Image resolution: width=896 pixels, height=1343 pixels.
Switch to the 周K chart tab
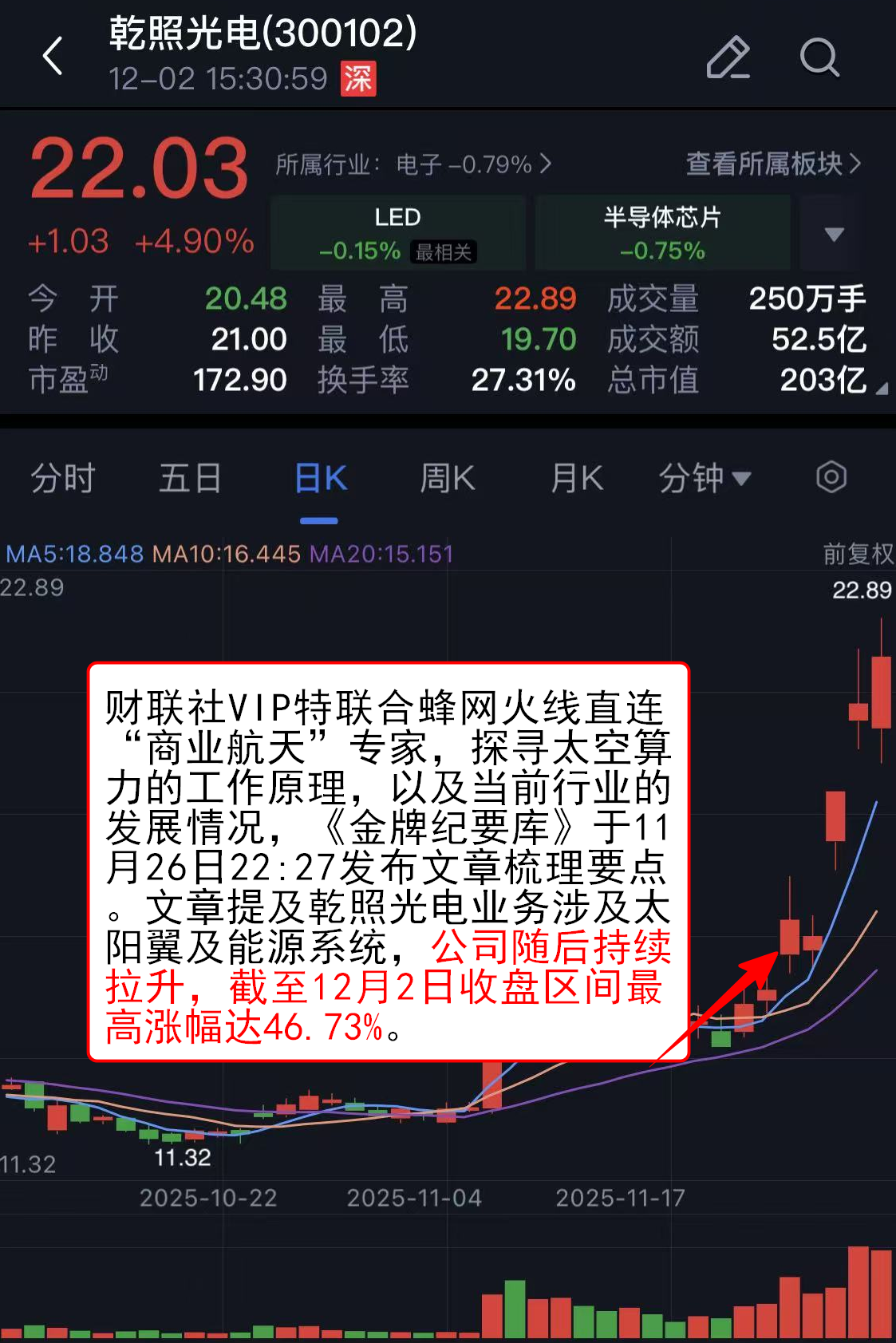(448, 479)
